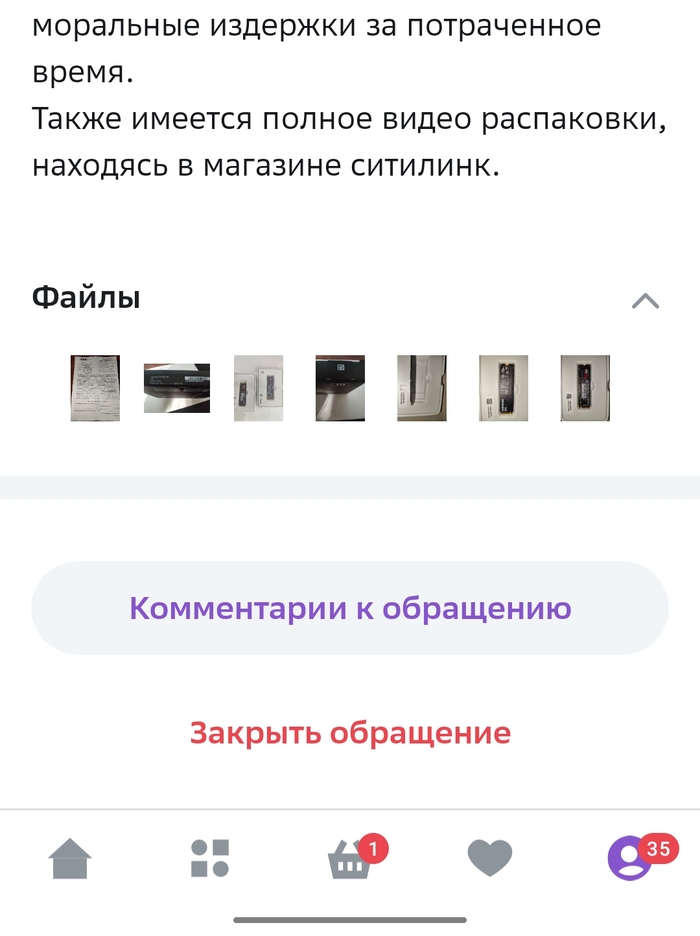The image size is (700, 936).
Task: Tap Закрыть обращение
Action: coord(350,733)
